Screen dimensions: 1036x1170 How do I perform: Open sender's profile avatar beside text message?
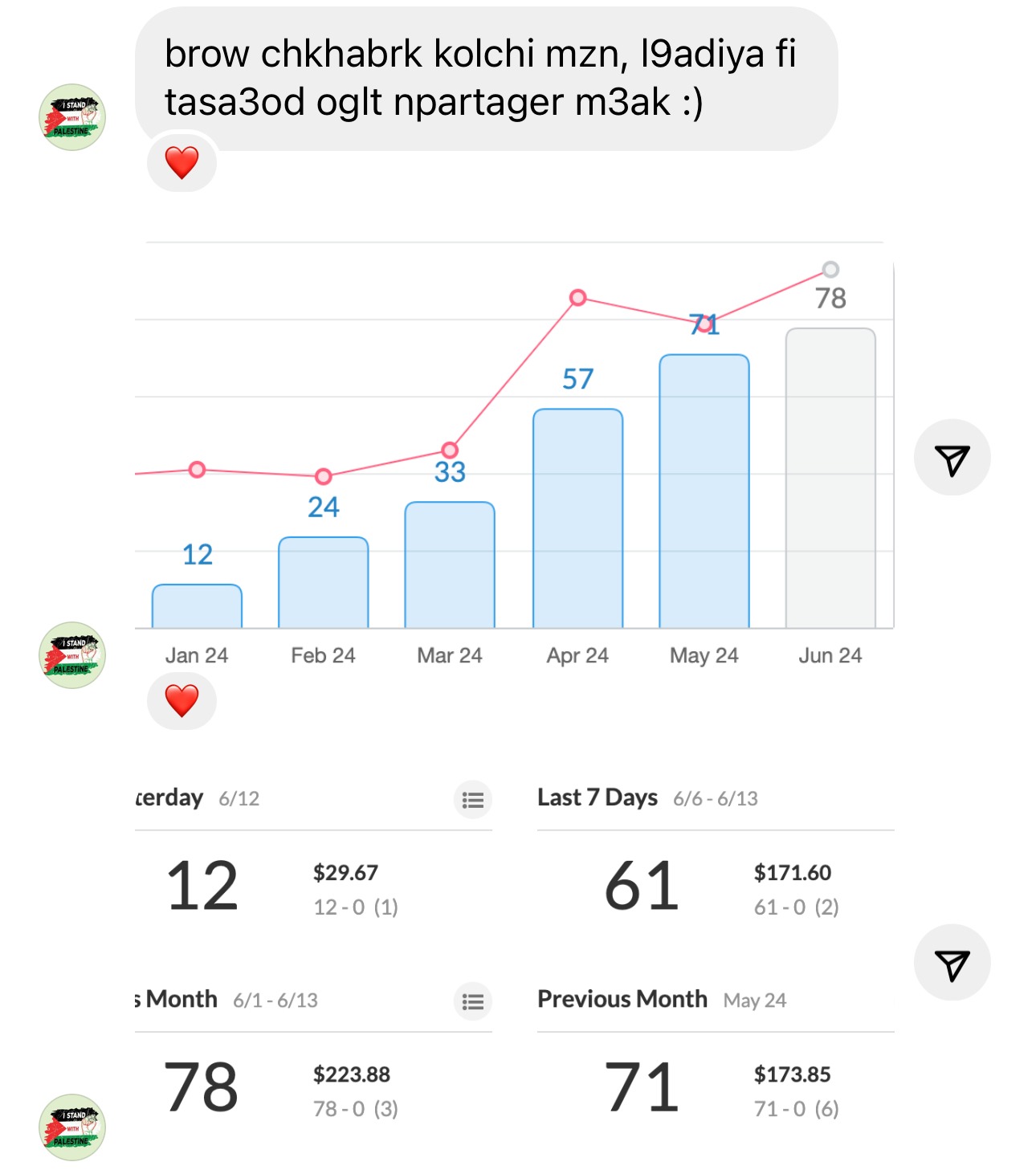click(72, 117)
